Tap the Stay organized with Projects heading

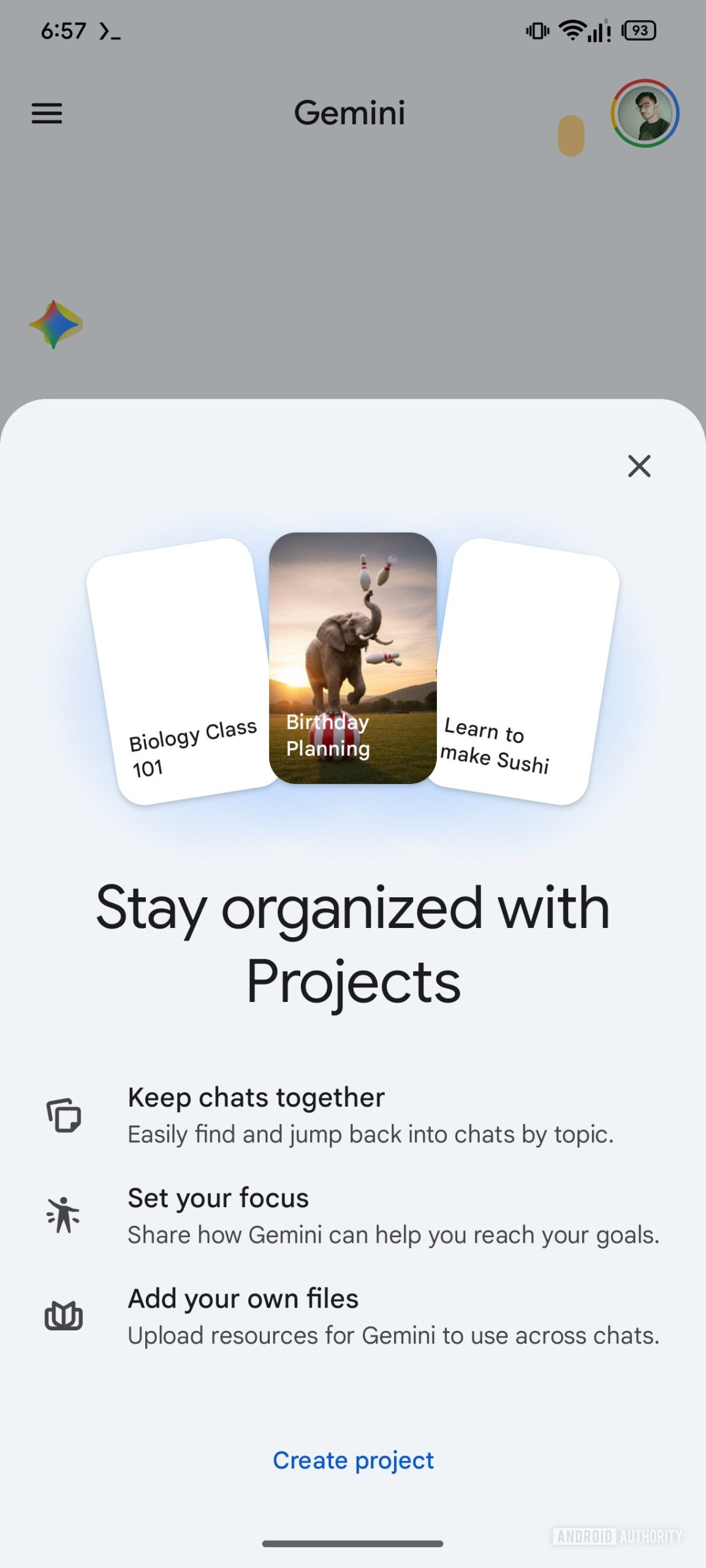click(x=353, y=946)
